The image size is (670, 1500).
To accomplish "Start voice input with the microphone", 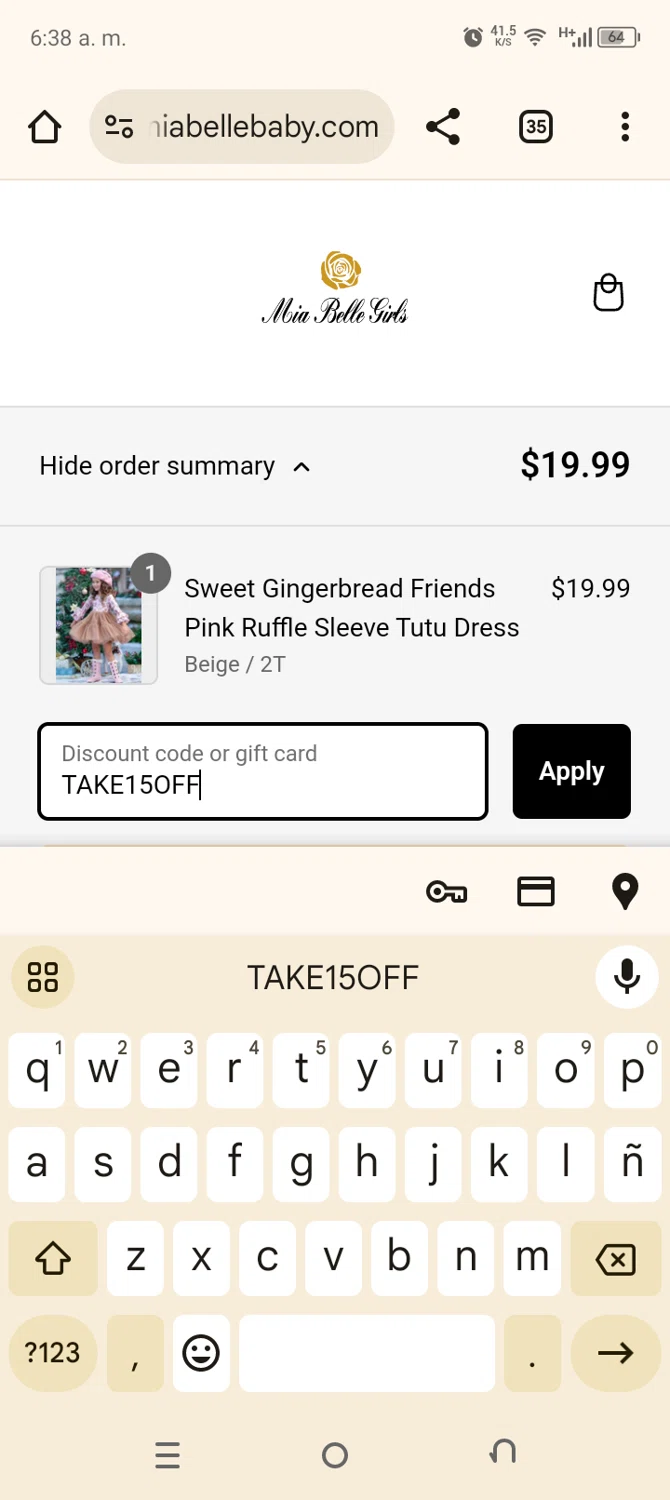I will 627,977.
